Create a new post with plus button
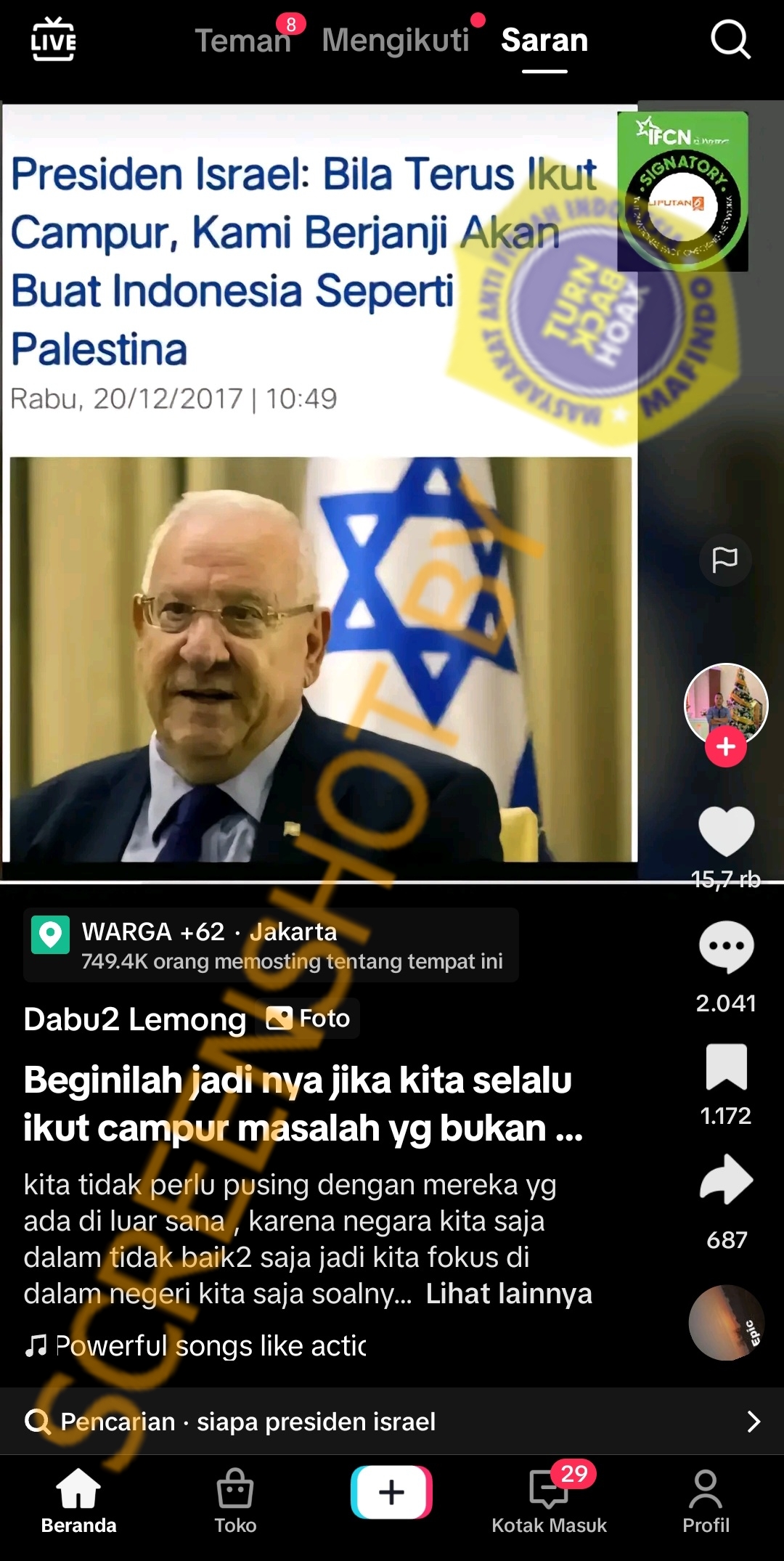784x1561 pixels. pos(391,1493)
